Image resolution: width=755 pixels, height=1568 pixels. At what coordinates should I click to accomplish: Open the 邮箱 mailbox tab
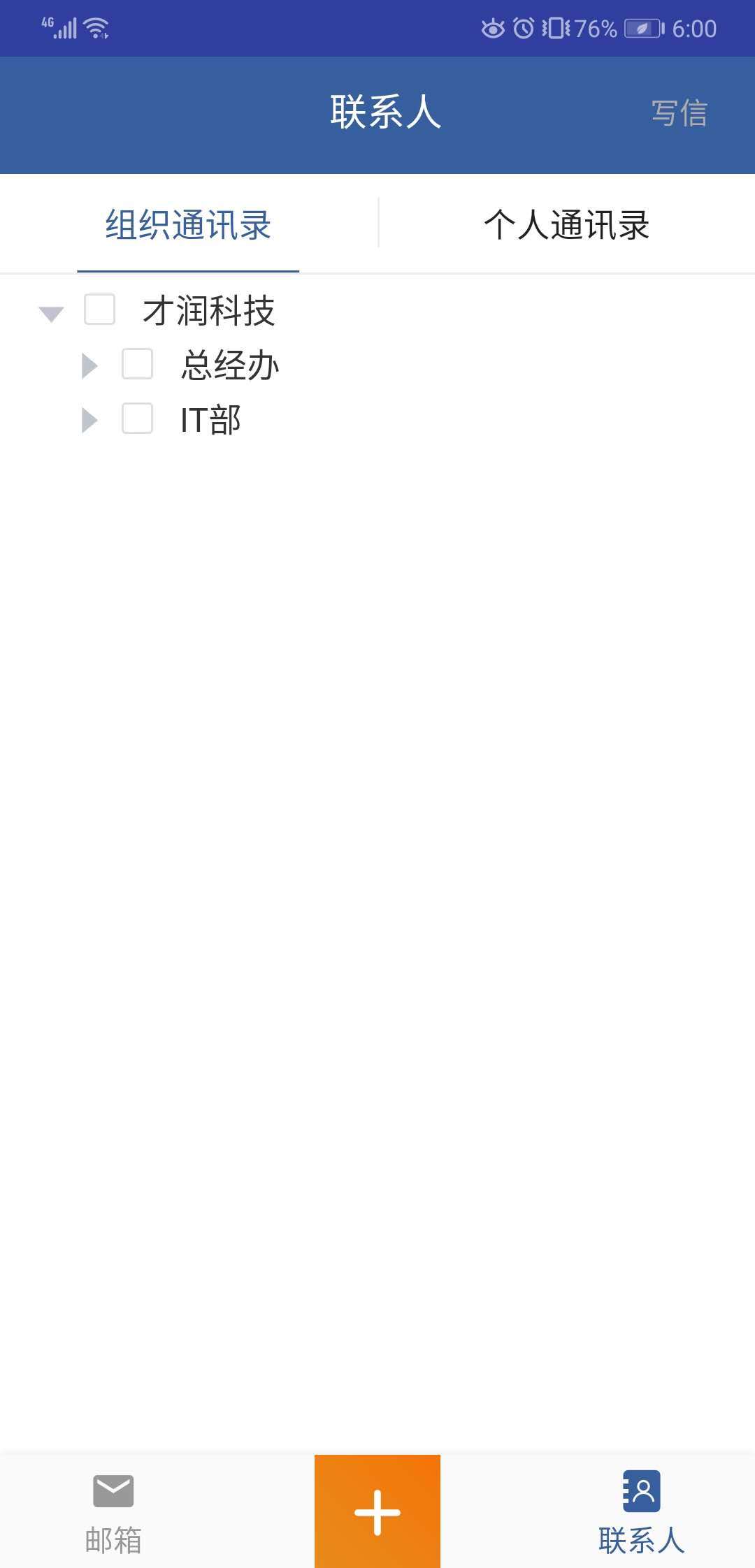(113, 1512)
